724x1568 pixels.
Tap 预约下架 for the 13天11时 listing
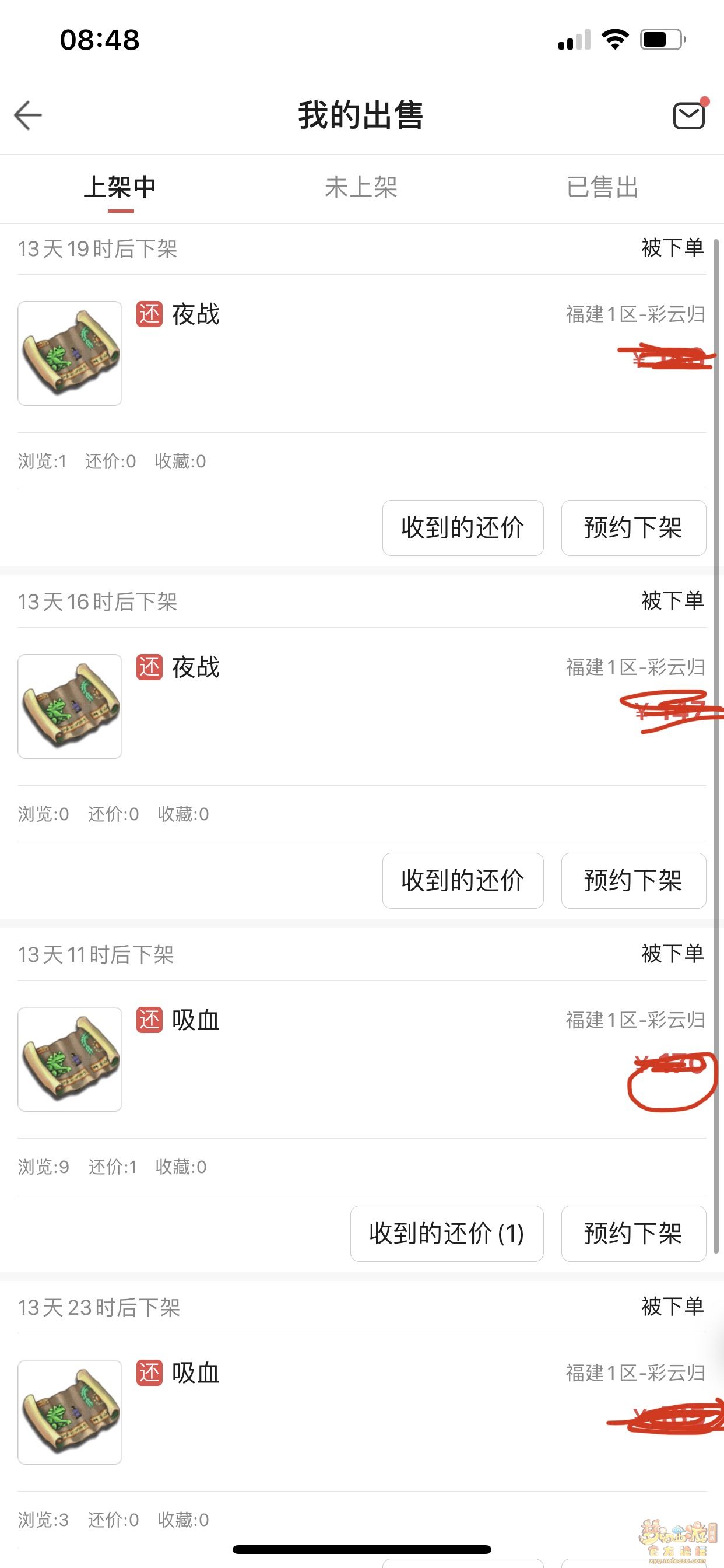coord(632,1234)
